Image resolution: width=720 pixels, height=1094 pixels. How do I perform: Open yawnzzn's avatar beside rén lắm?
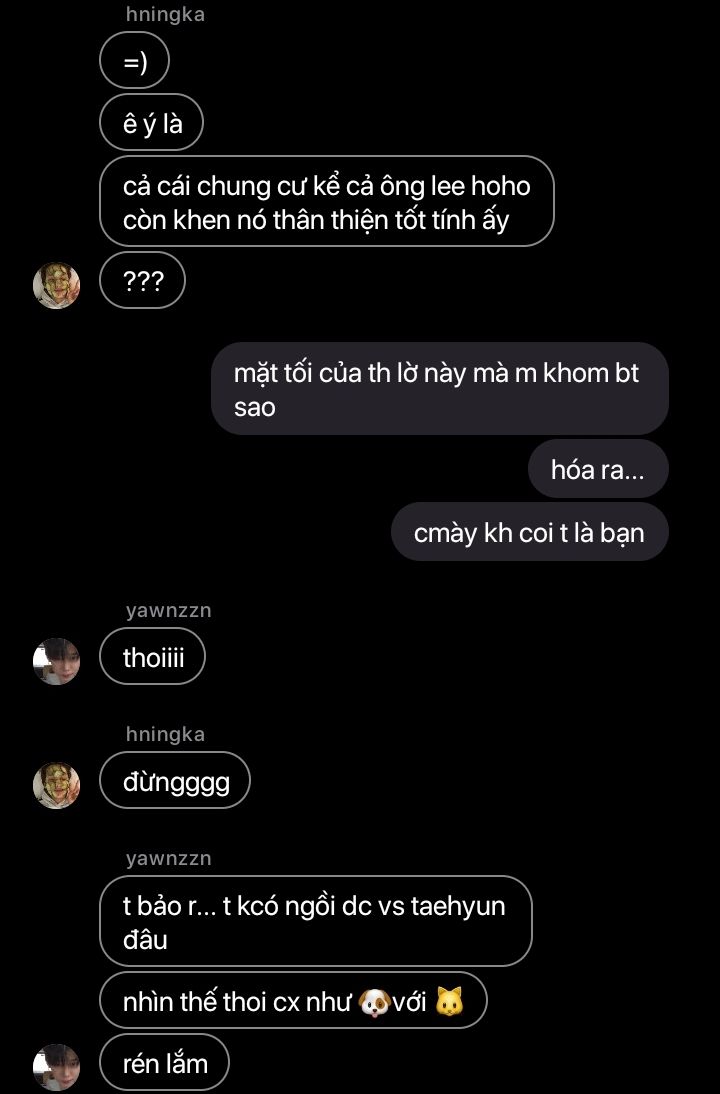pyautogui.click(x=57, y=1067)
